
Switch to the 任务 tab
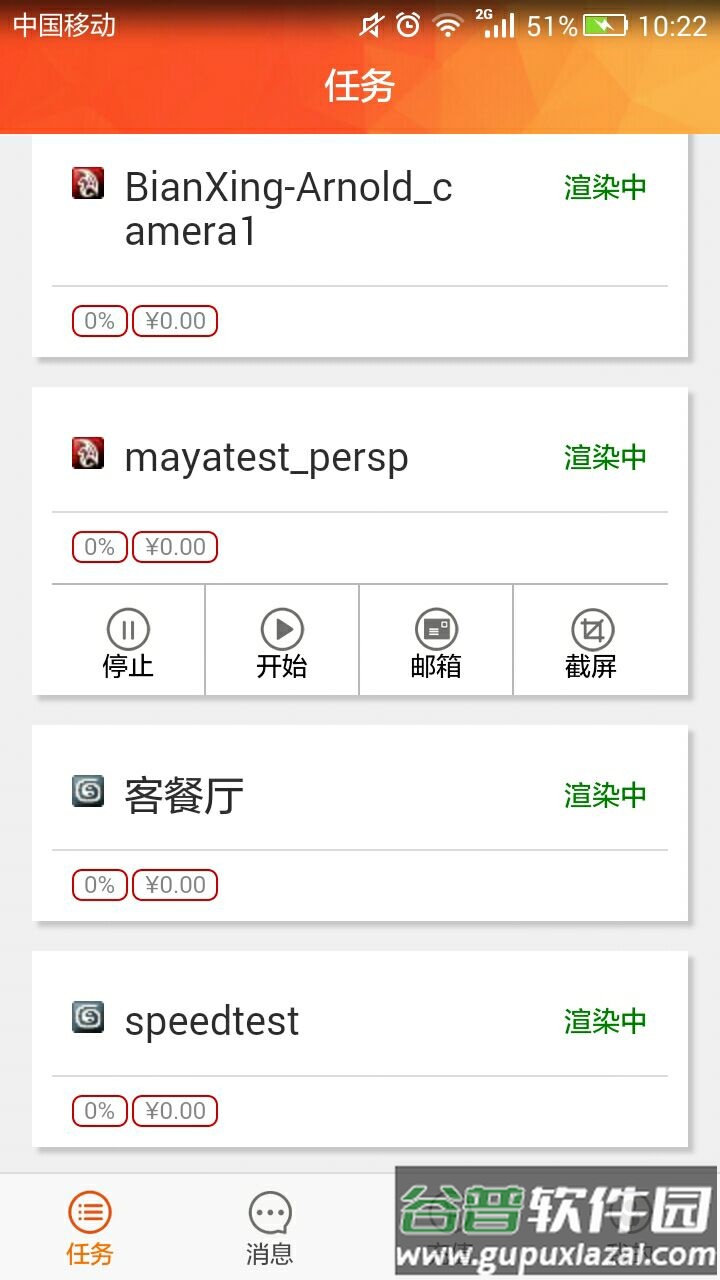89,1225
